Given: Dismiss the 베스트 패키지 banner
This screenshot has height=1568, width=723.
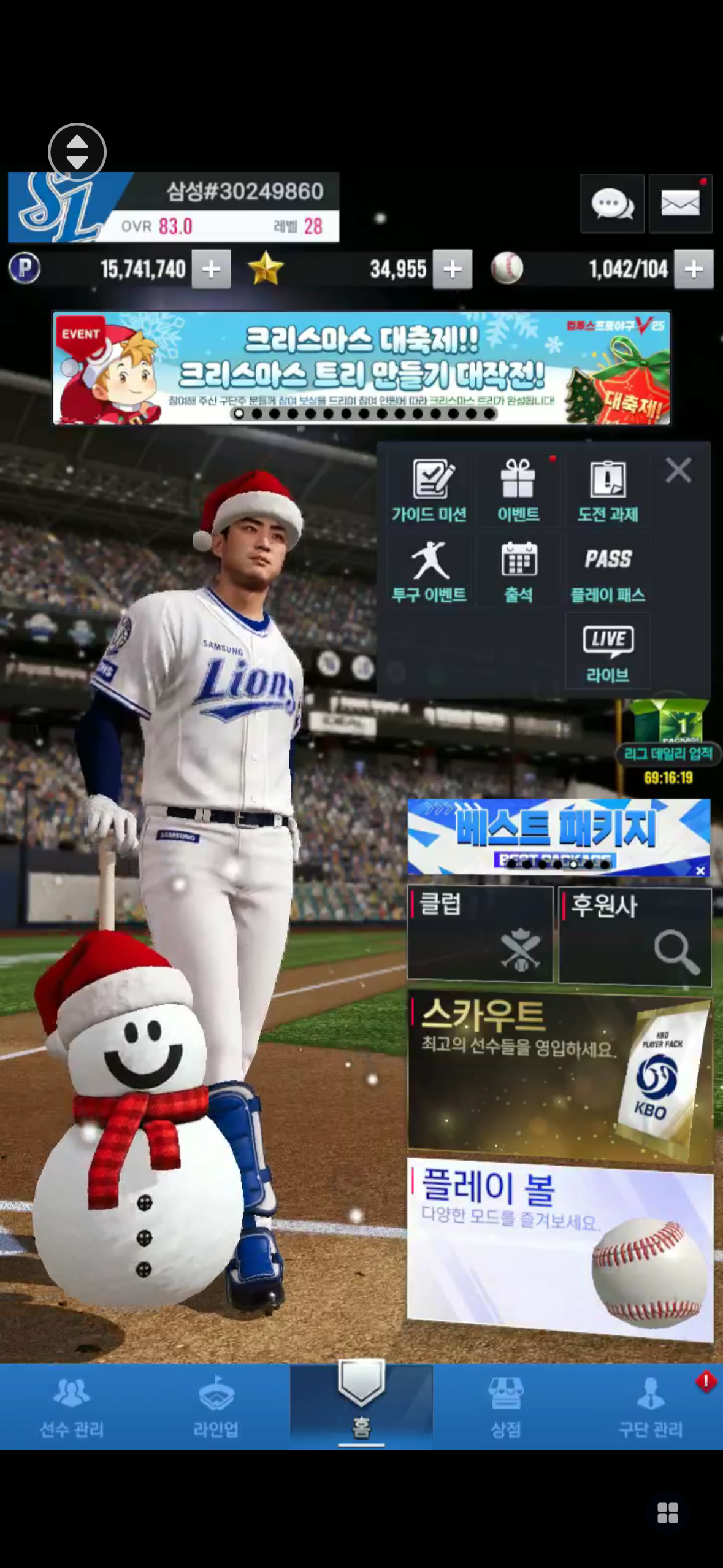Looking at the screenshot, I should [700, 870].
